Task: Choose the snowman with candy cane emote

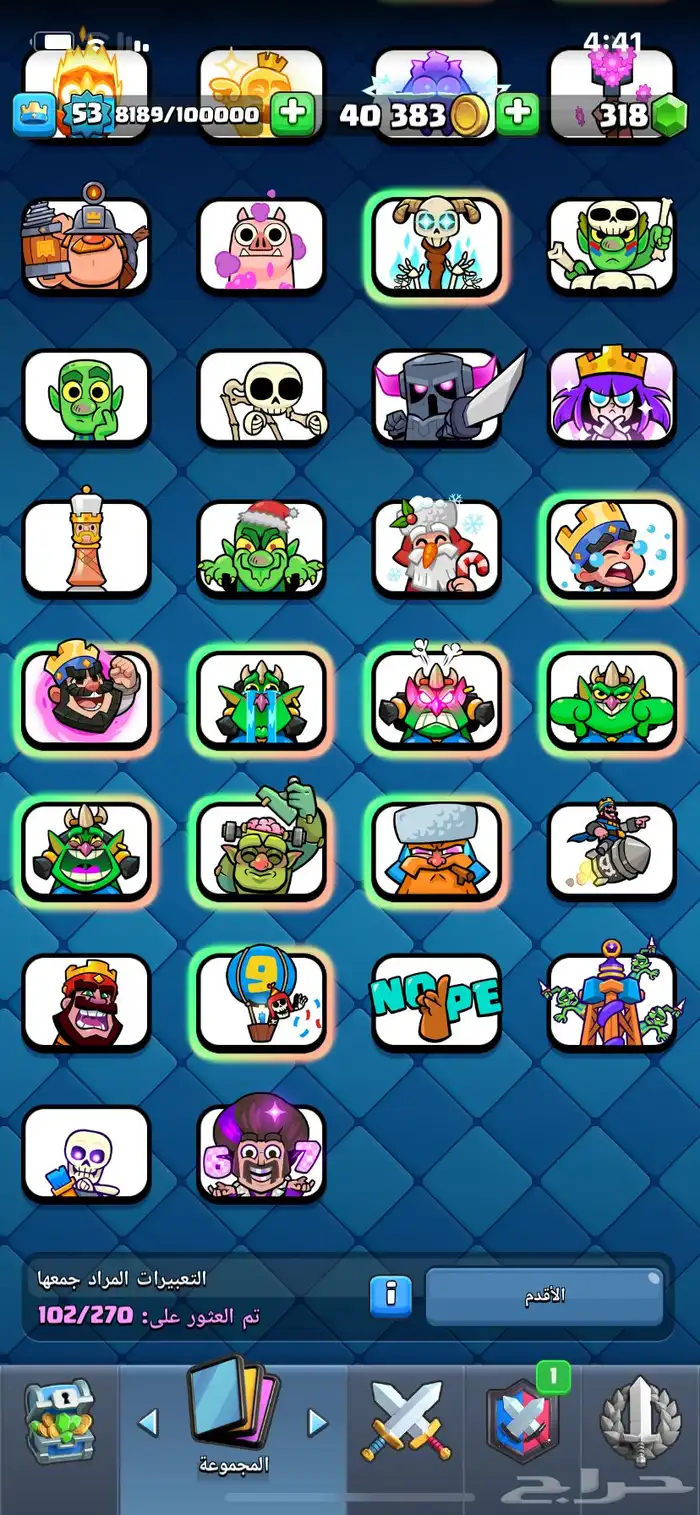Action: 436,548
